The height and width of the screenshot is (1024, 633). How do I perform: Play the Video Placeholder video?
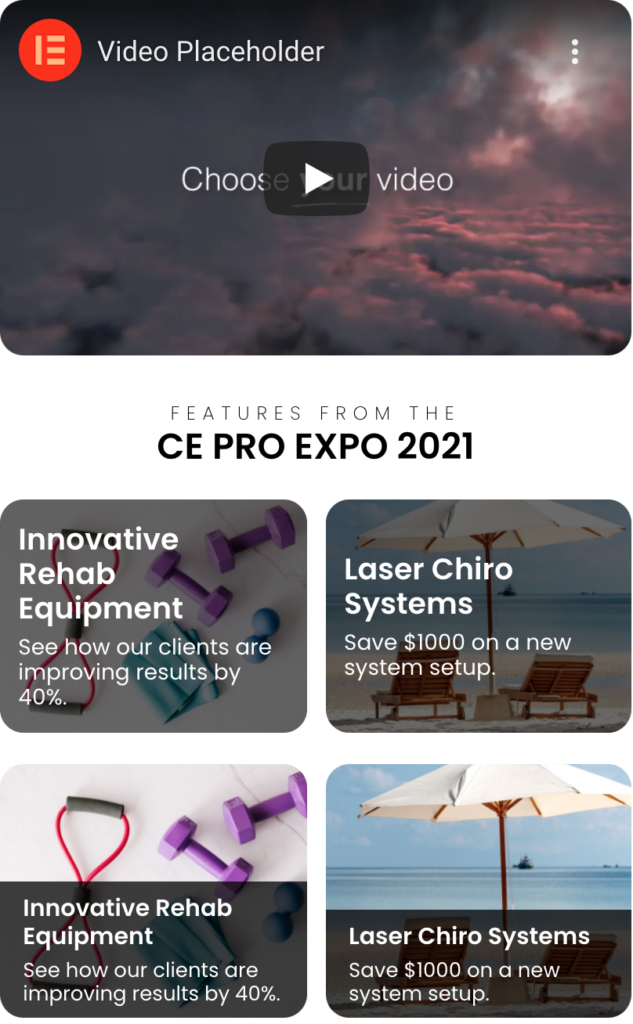click(x=316, y=179)
